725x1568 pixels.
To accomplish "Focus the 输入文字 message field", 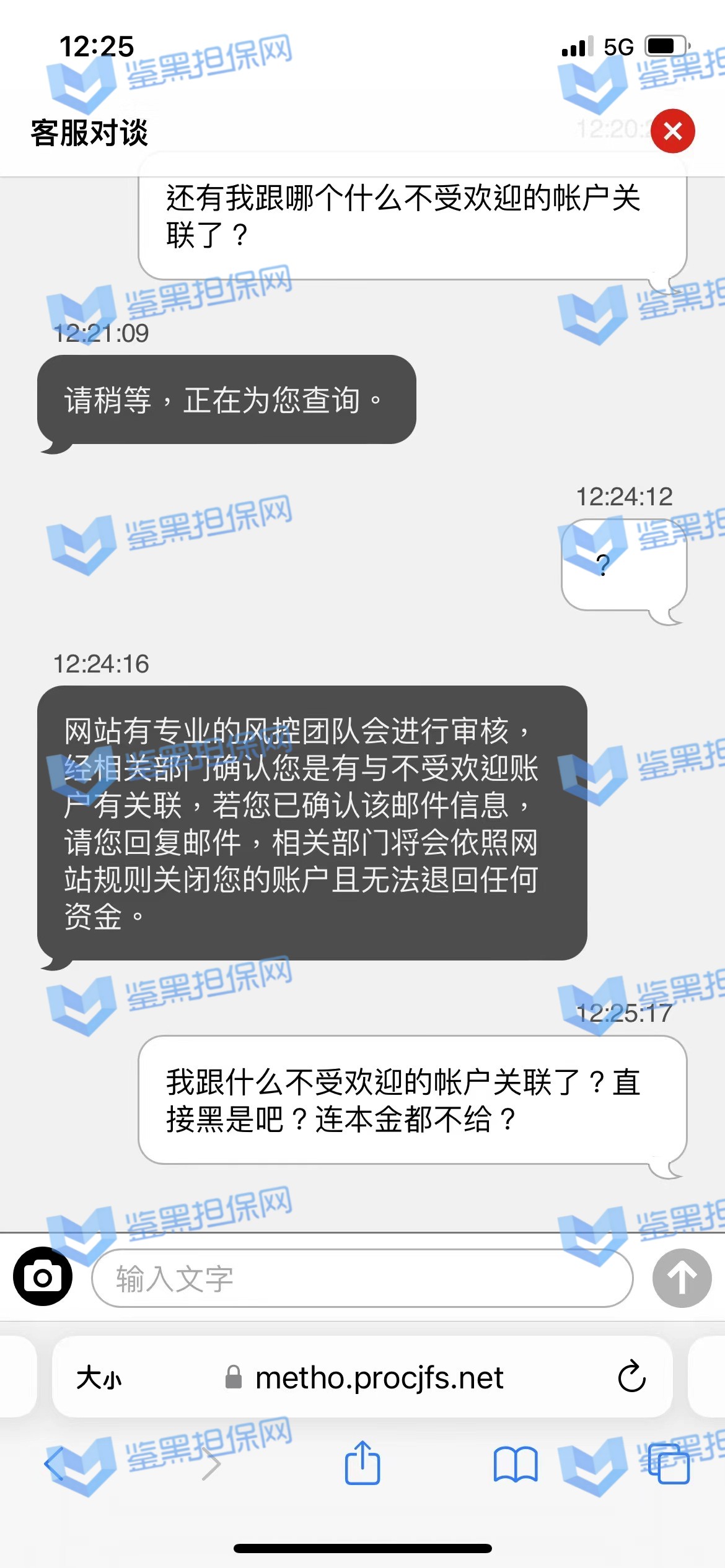I will coord(362,1278).
